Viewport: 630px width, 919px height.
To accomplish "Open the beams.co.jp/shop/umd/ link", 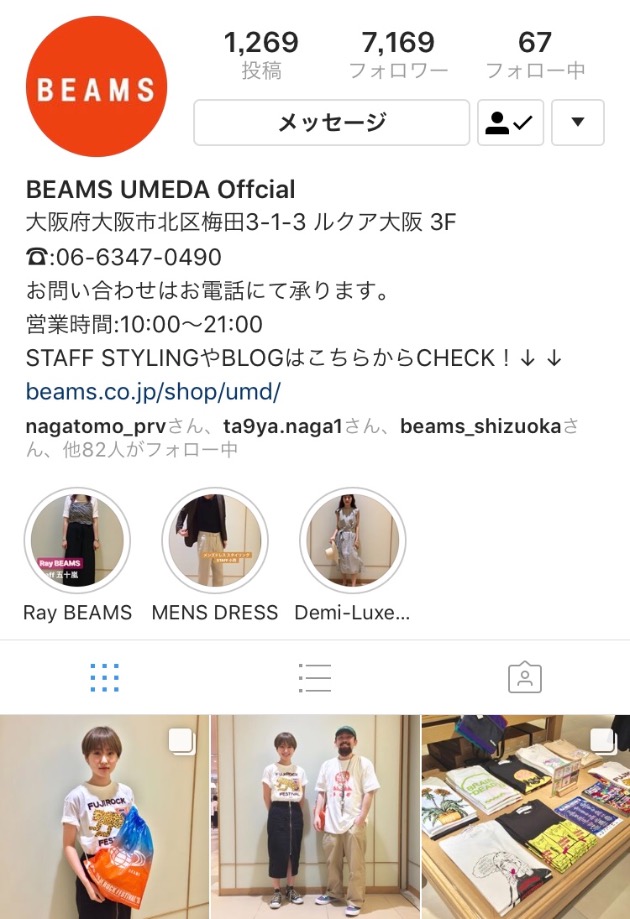I will [153, 391].
